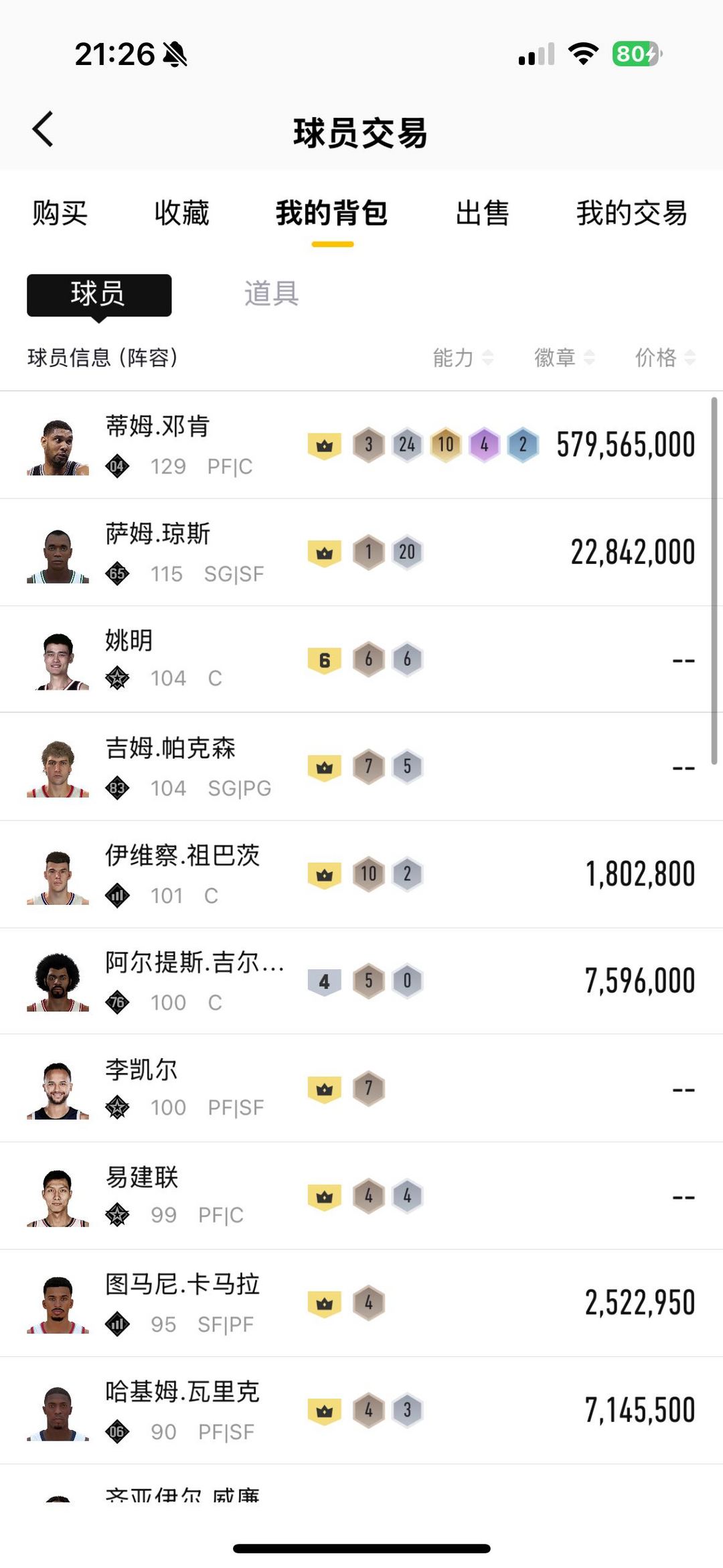Viewport: 723px width, 1568px height.
Task: Open player 哈基姆.瓦里克
Action: [x=361, y=1411]
